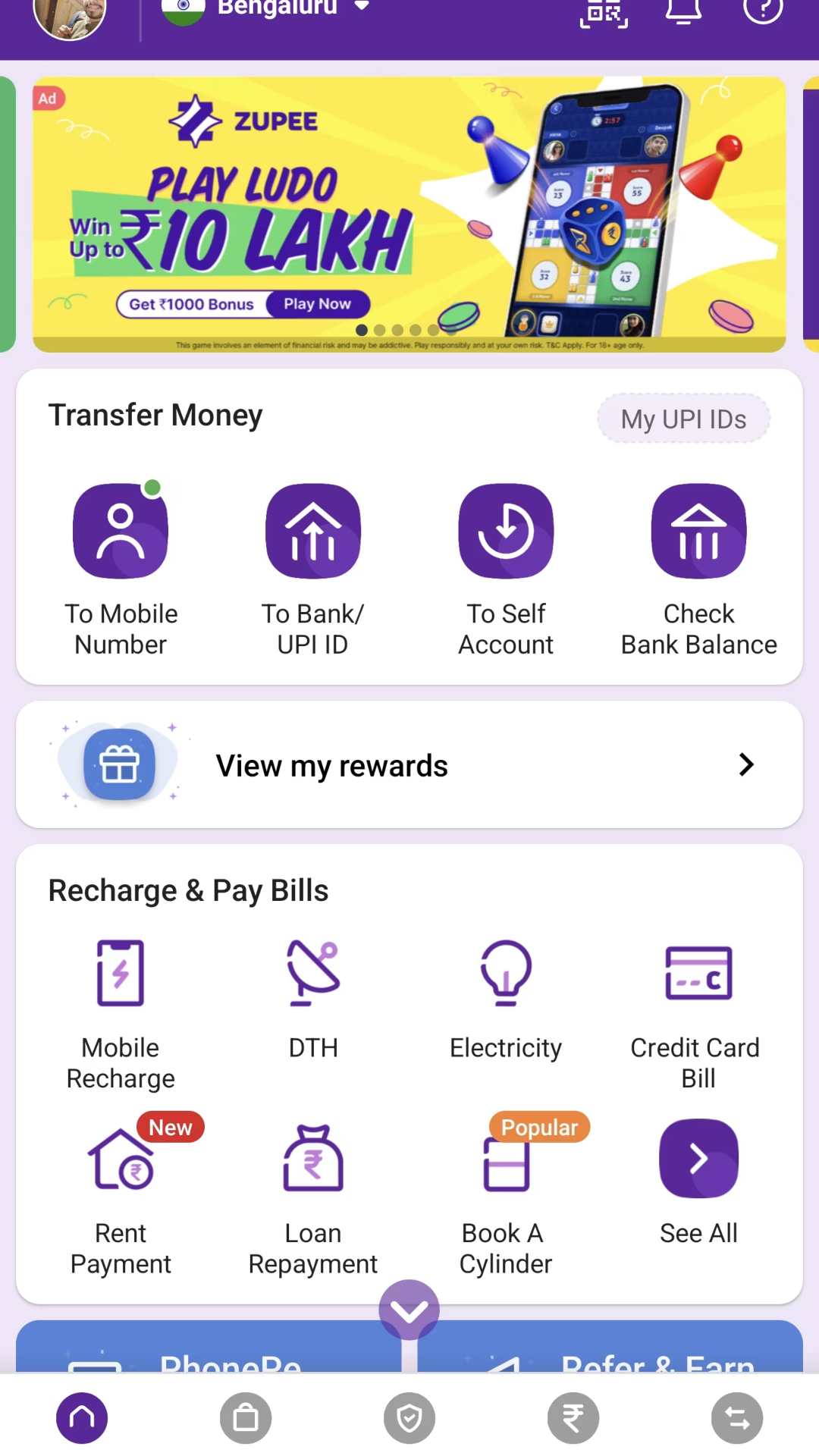The height and width of the screenshot is (1456, 819).
Task: Open DTH recharge
Action: coord(312,974)
